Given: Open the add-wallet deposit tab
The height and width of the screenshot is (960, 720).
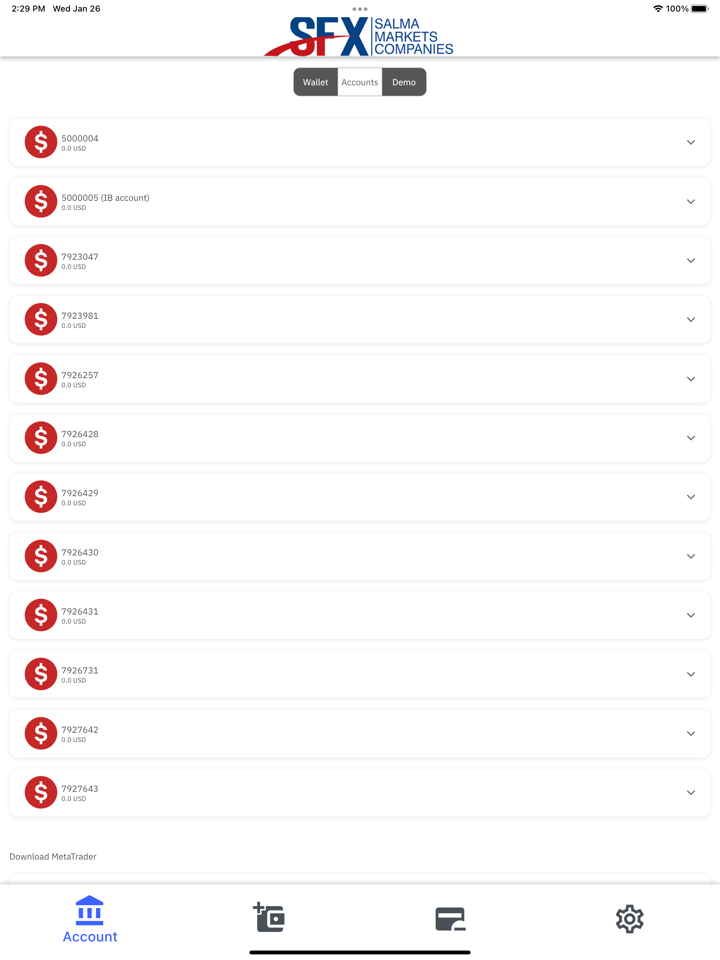Looking at the screenshot, I should [x=269, y=918].
